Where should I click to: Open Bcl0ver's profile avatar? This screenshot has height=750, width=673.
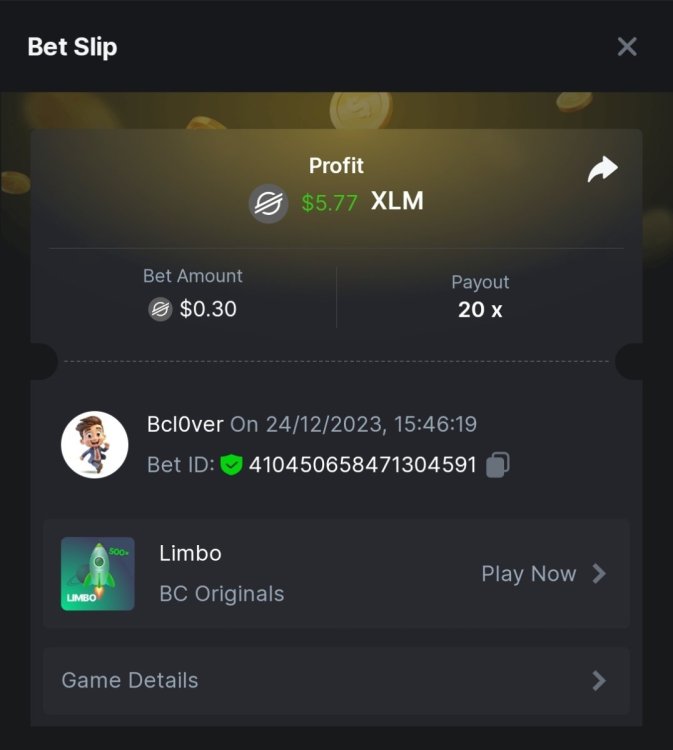coord(95,444)
